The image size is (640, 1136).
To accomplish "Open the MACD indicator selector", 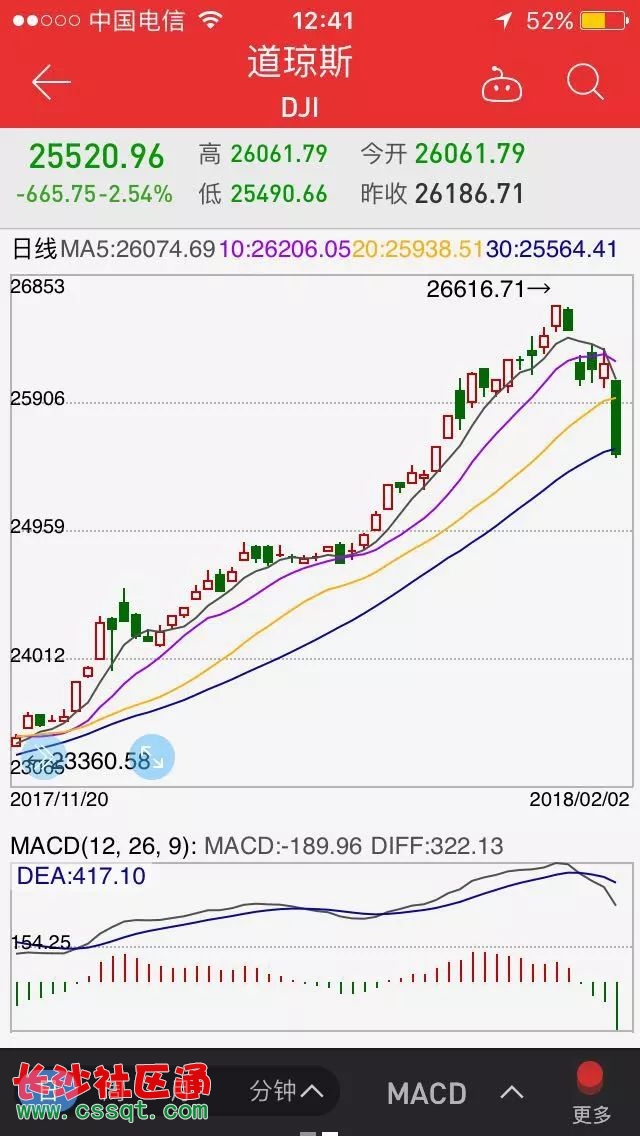I will (x=455, y=1093).
